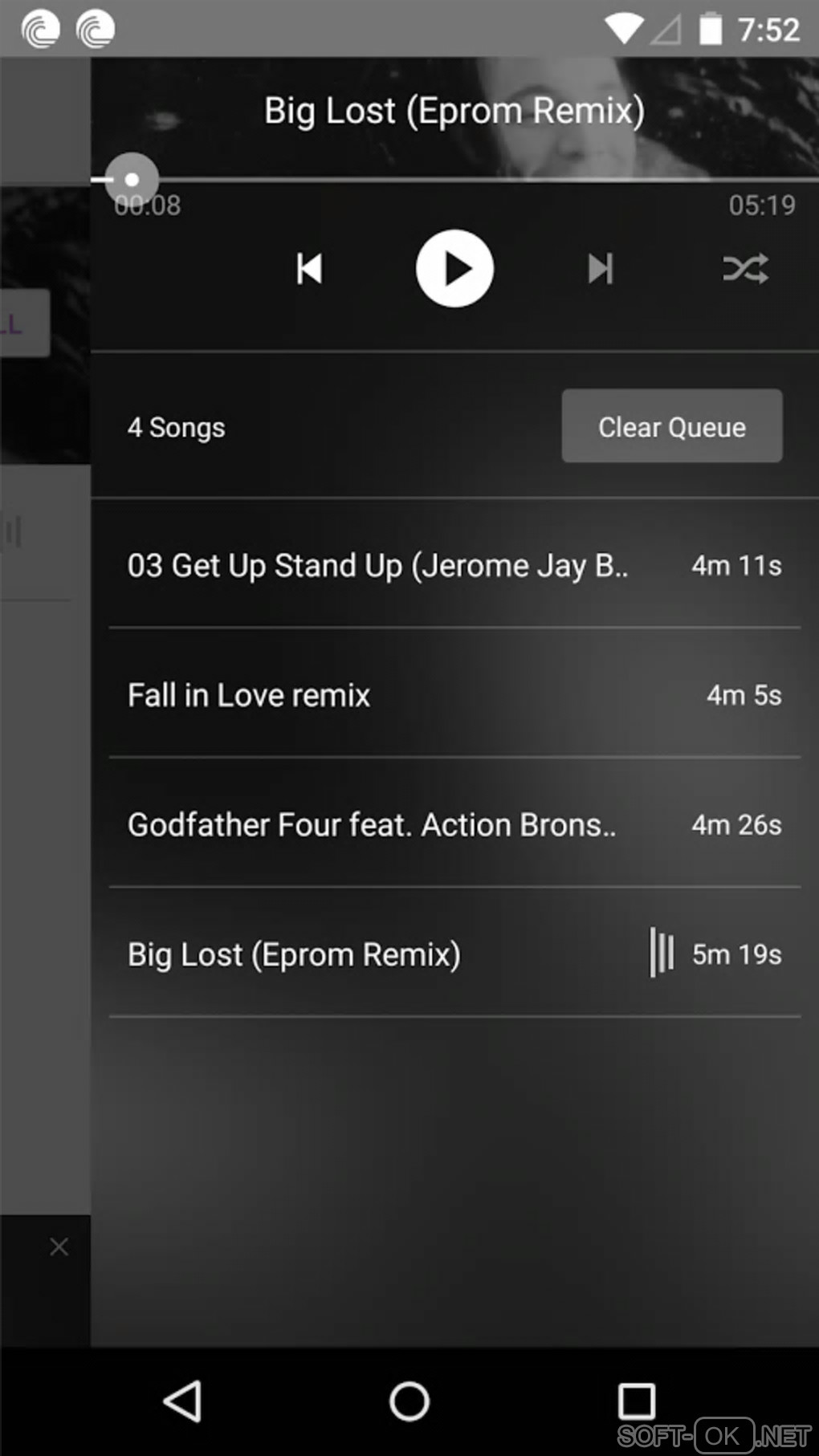Open the recent apps overview
Screen dimensions: 819x1456
(636, 1401)
